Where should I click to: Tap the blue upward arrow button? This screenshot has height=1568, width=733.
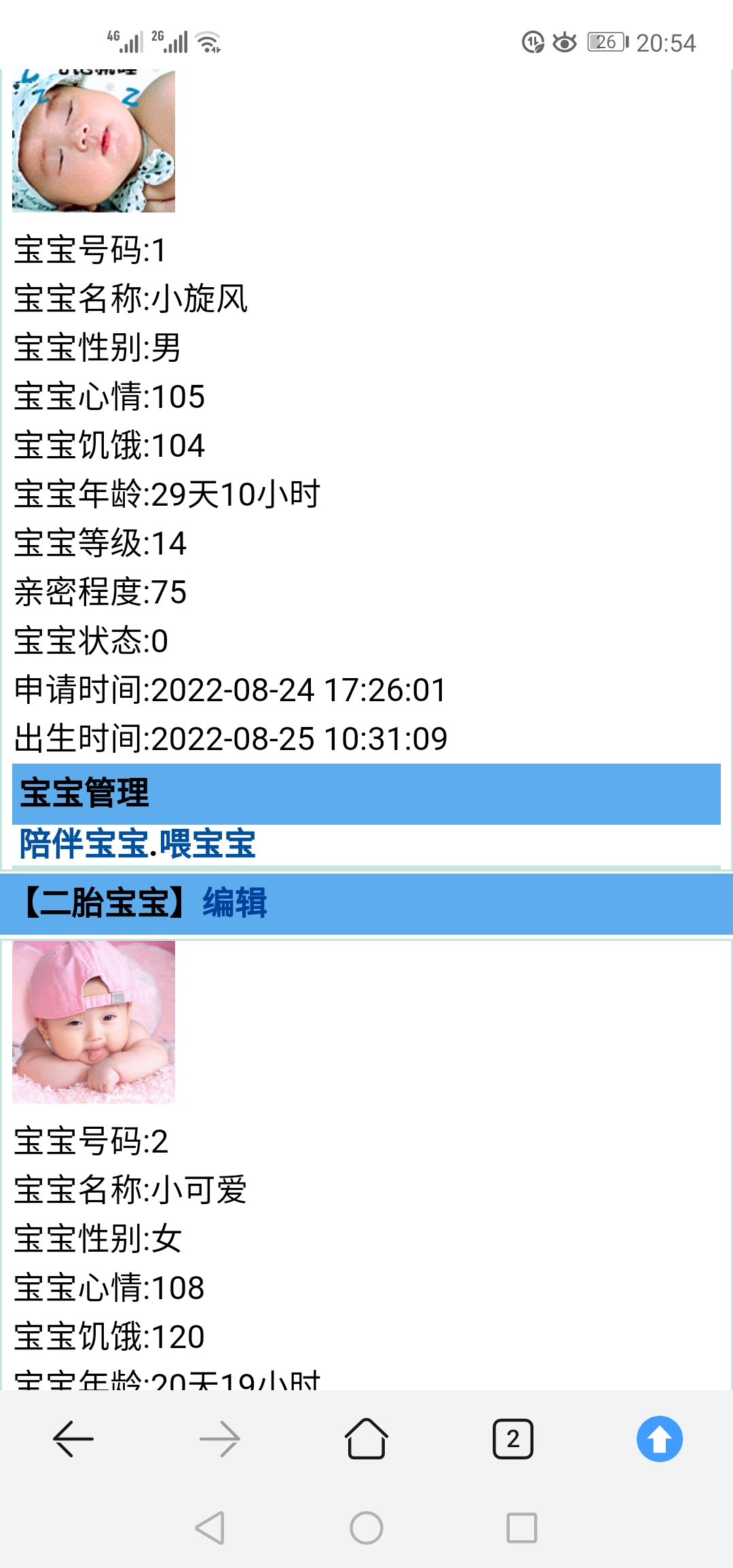(x=659, y=1438)
